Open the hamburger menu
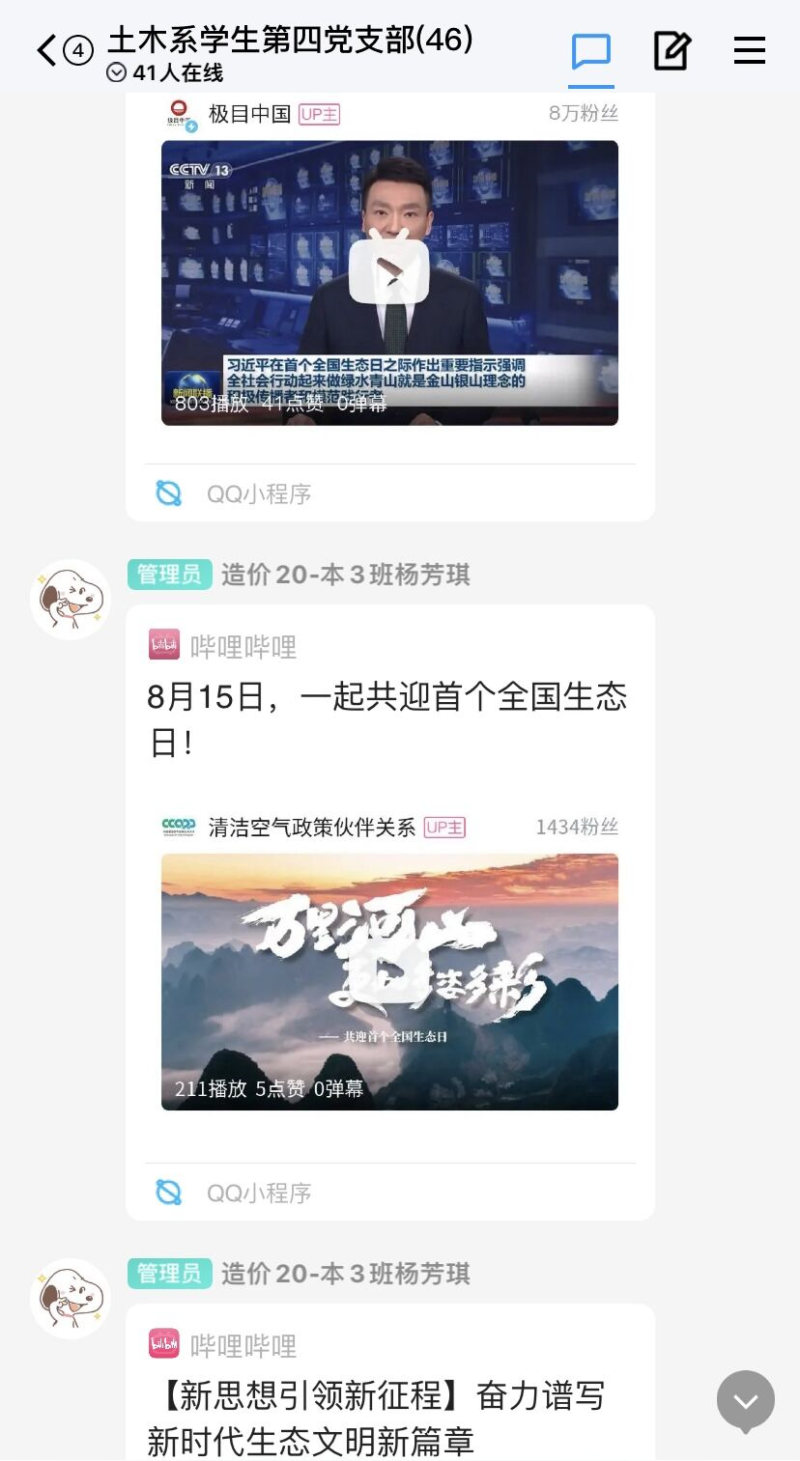 point(749,50)
